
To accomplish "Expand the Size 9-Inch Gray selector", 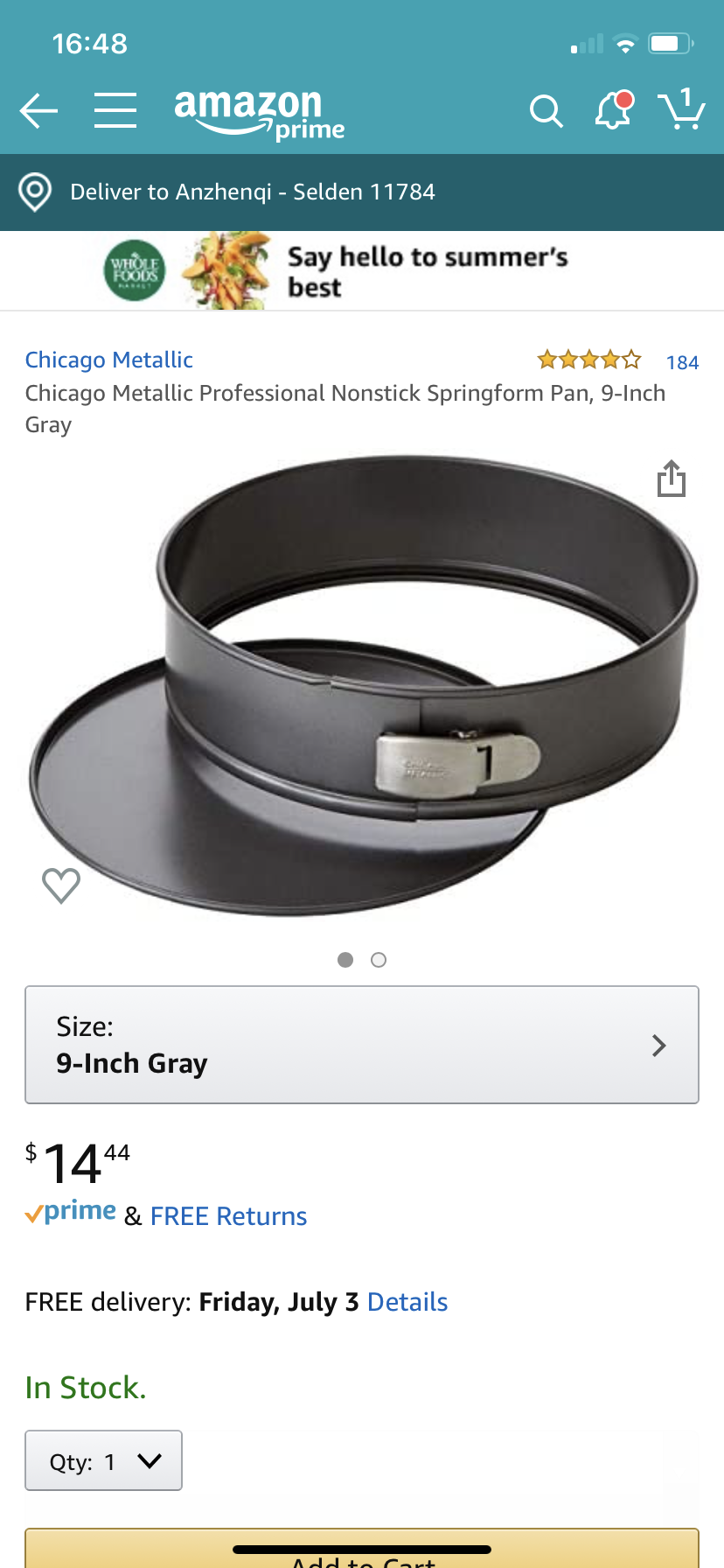I will pos(362,1045).
